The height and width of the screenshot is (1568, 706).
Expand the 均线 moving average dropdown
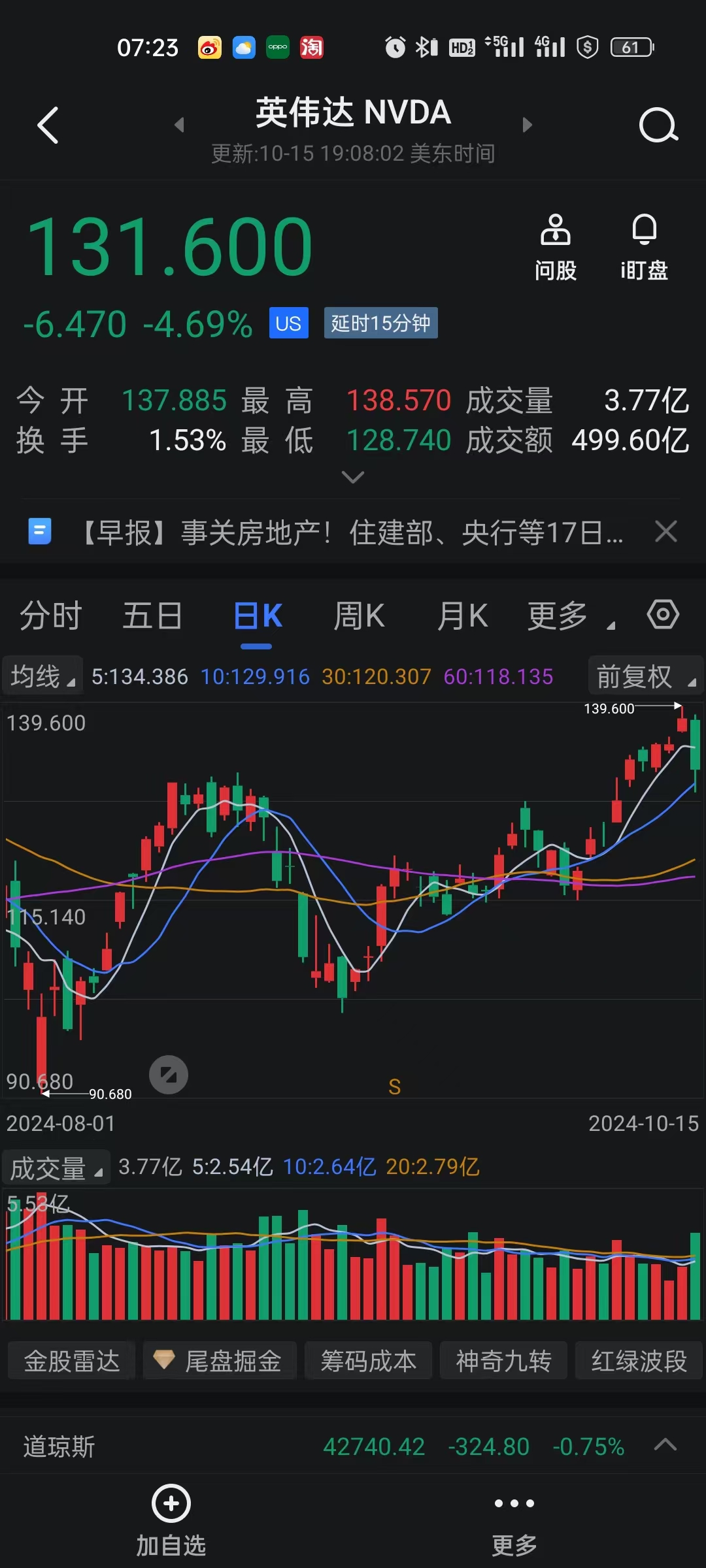[42, 677]
